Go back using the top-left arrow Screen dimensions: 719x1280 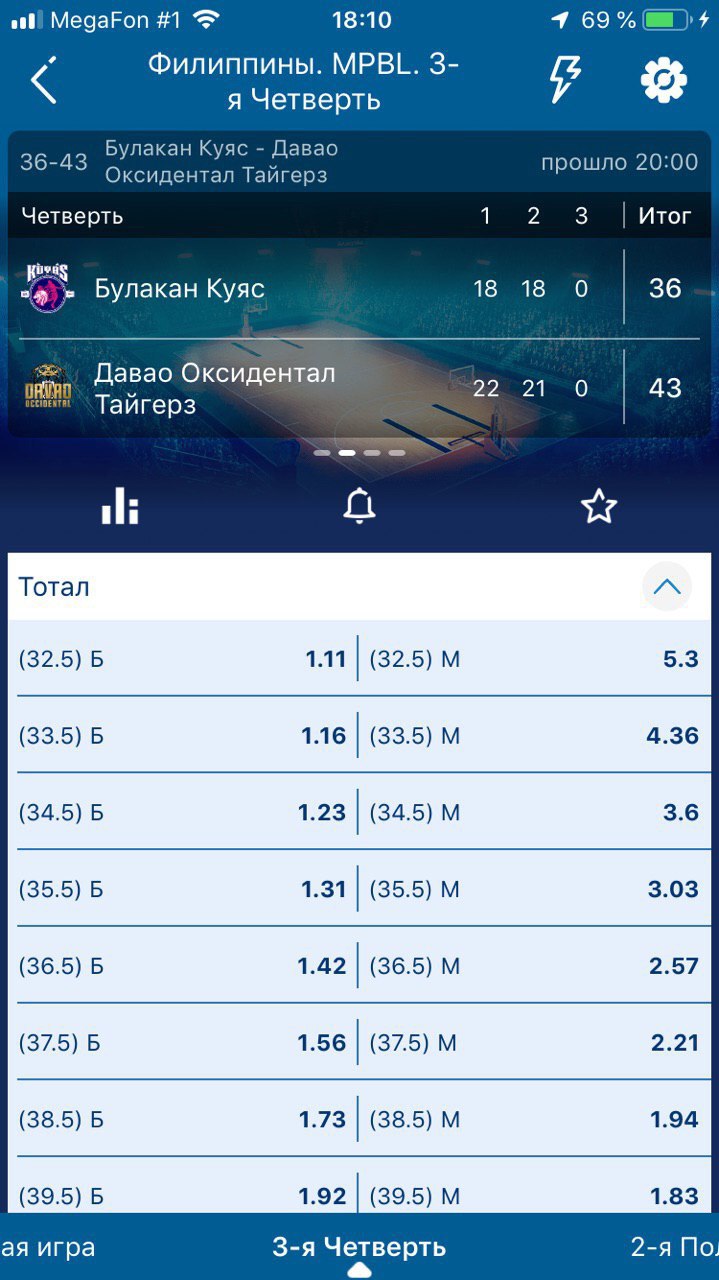(44, 81)
